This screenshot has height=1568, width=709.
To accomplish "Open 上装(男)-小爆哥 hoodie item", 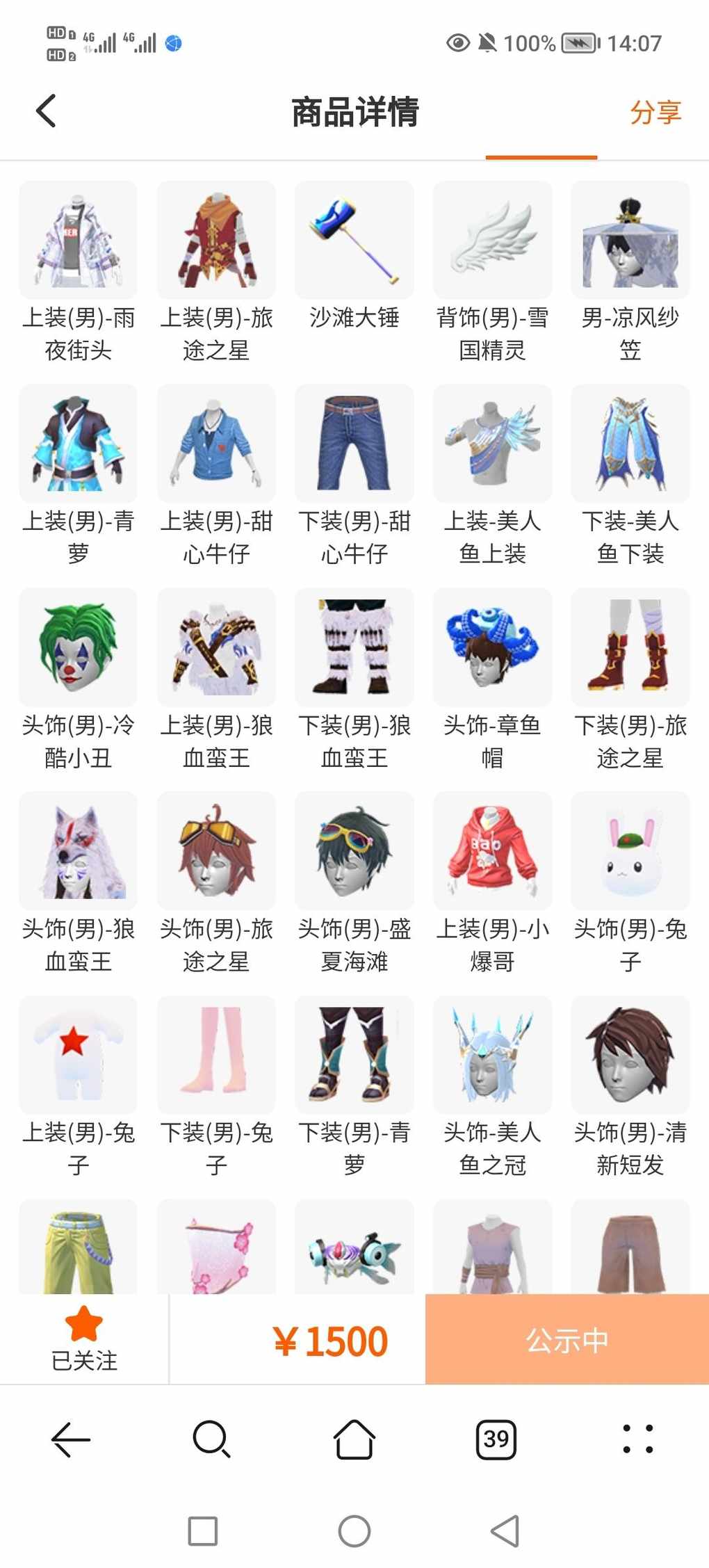I will tap(492, 851).
